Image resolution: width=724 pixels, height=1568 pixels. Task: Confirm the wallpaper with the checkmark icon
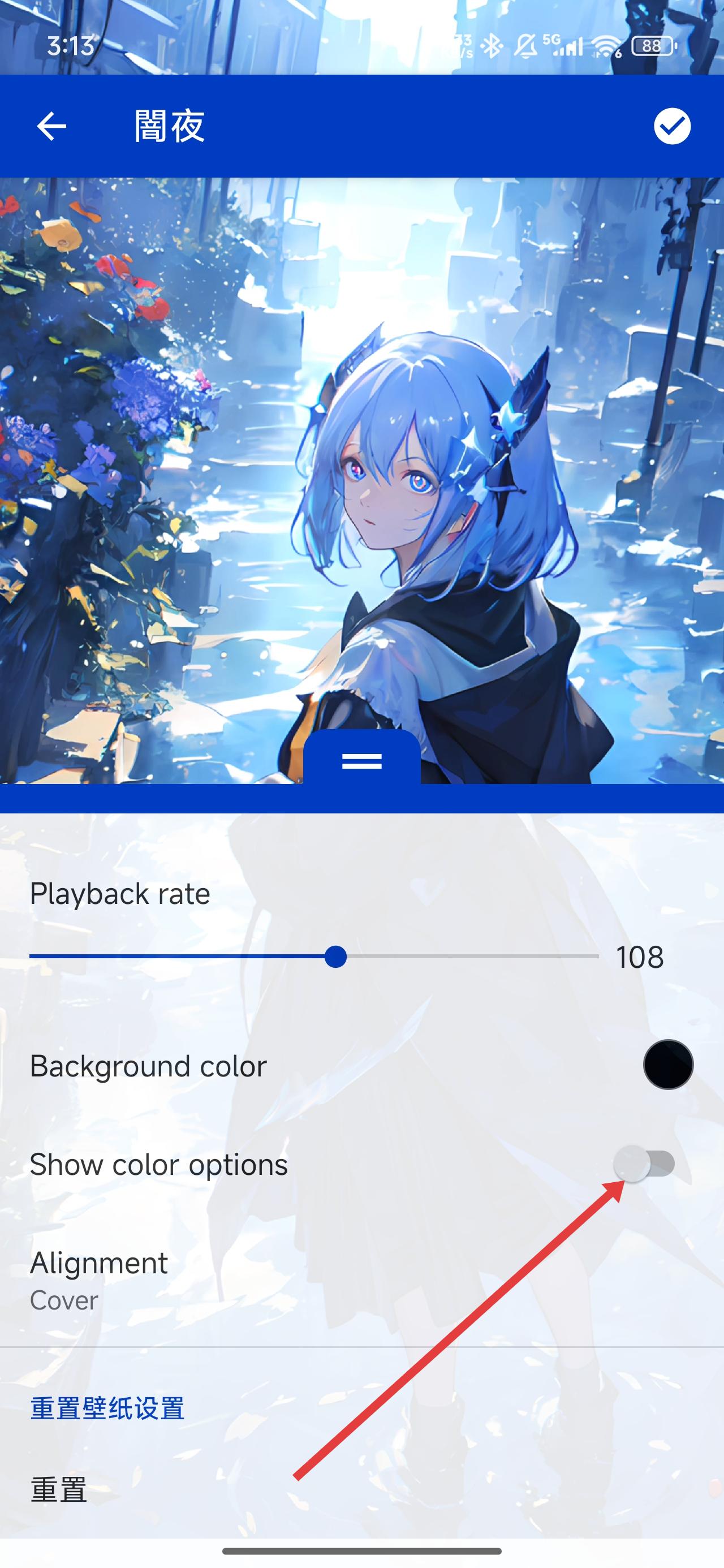click(671, 126)
